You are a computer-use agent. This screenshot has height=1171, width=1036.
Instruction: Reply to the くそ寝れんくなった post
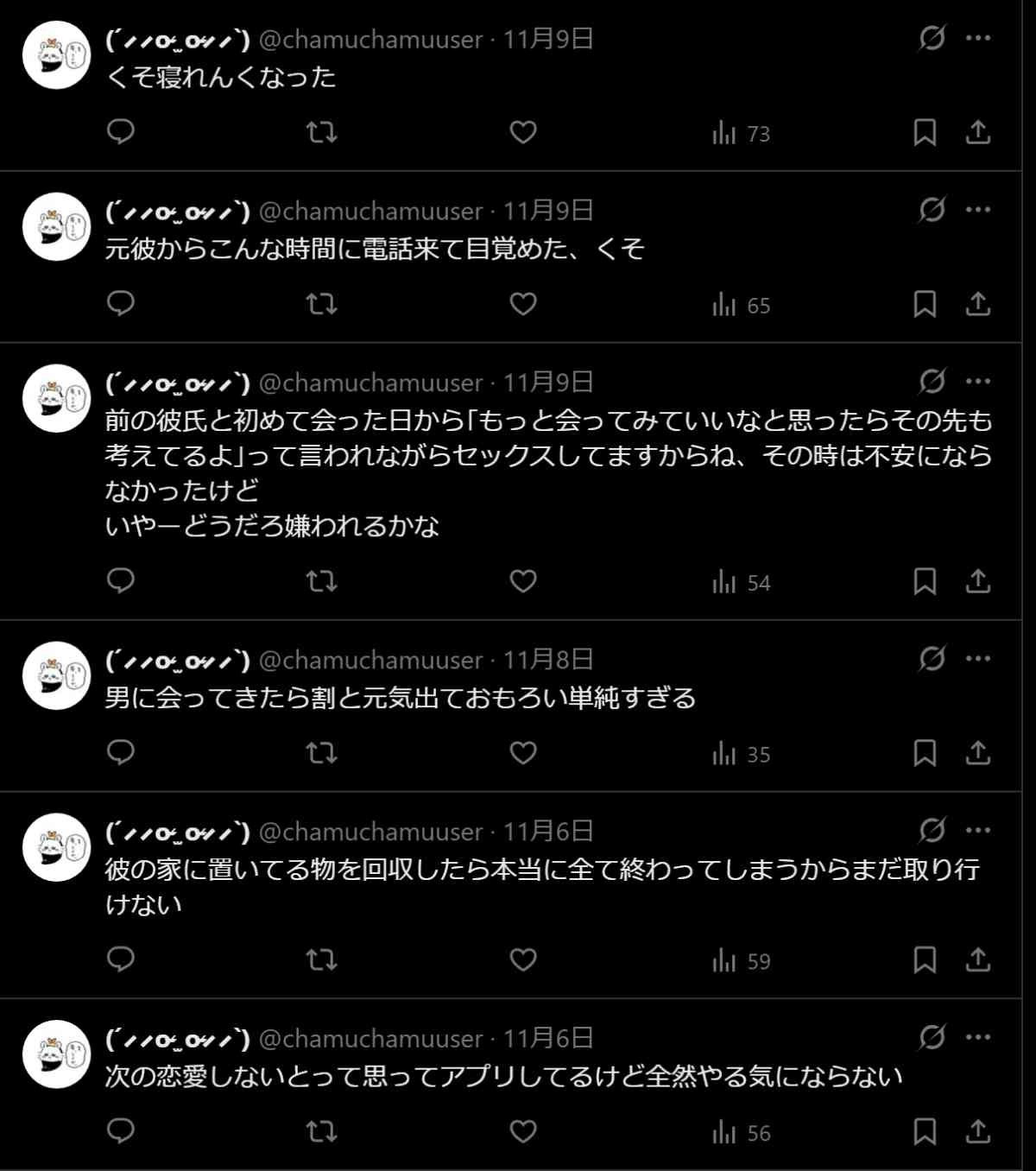pos(121,132)
